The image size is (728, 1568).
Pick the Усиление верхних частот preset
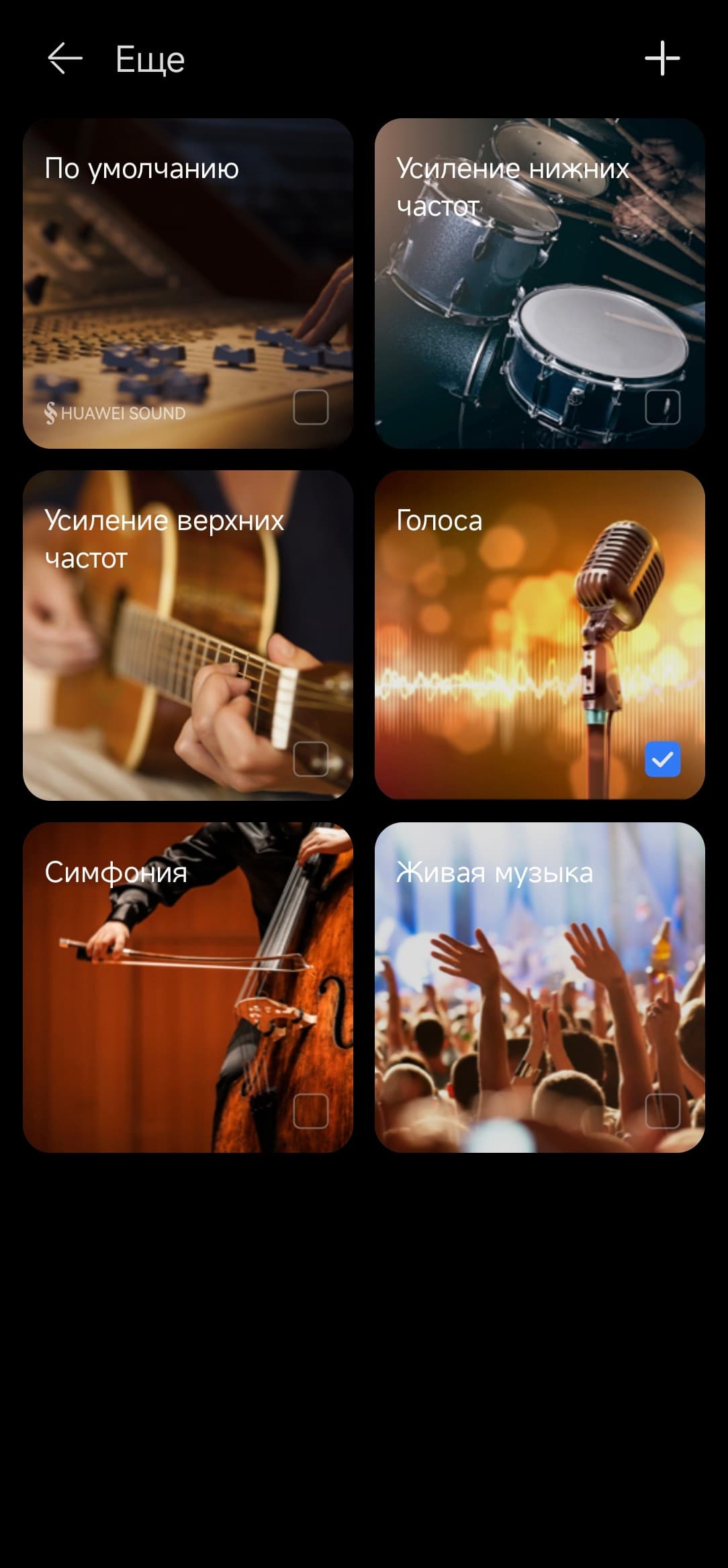[x=188, y=635]
